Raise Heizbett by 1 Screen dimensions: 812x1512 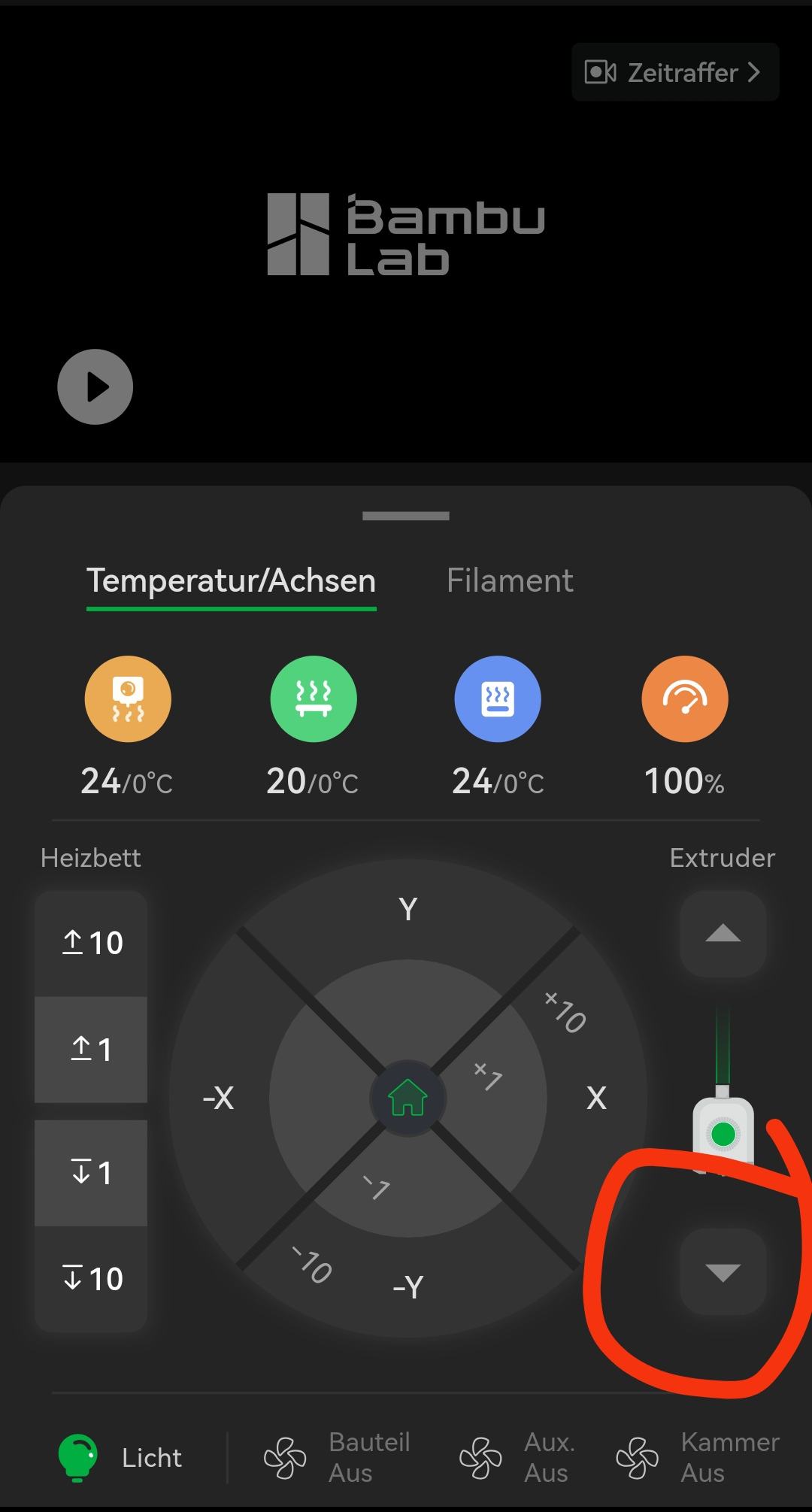pos(91,1049)
